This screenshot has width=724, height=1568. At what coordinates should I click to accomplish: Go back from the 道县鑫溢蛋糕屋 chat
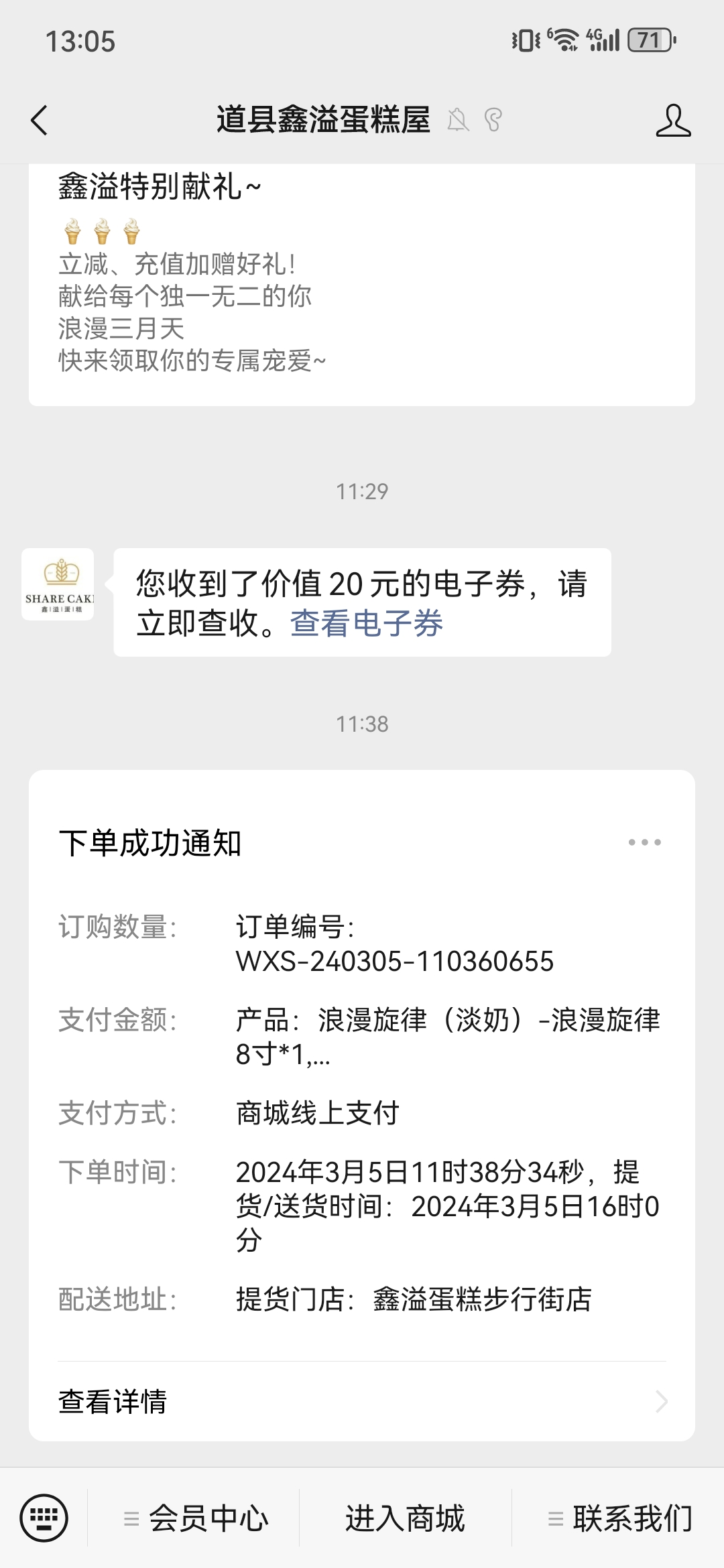pos(40,121)
